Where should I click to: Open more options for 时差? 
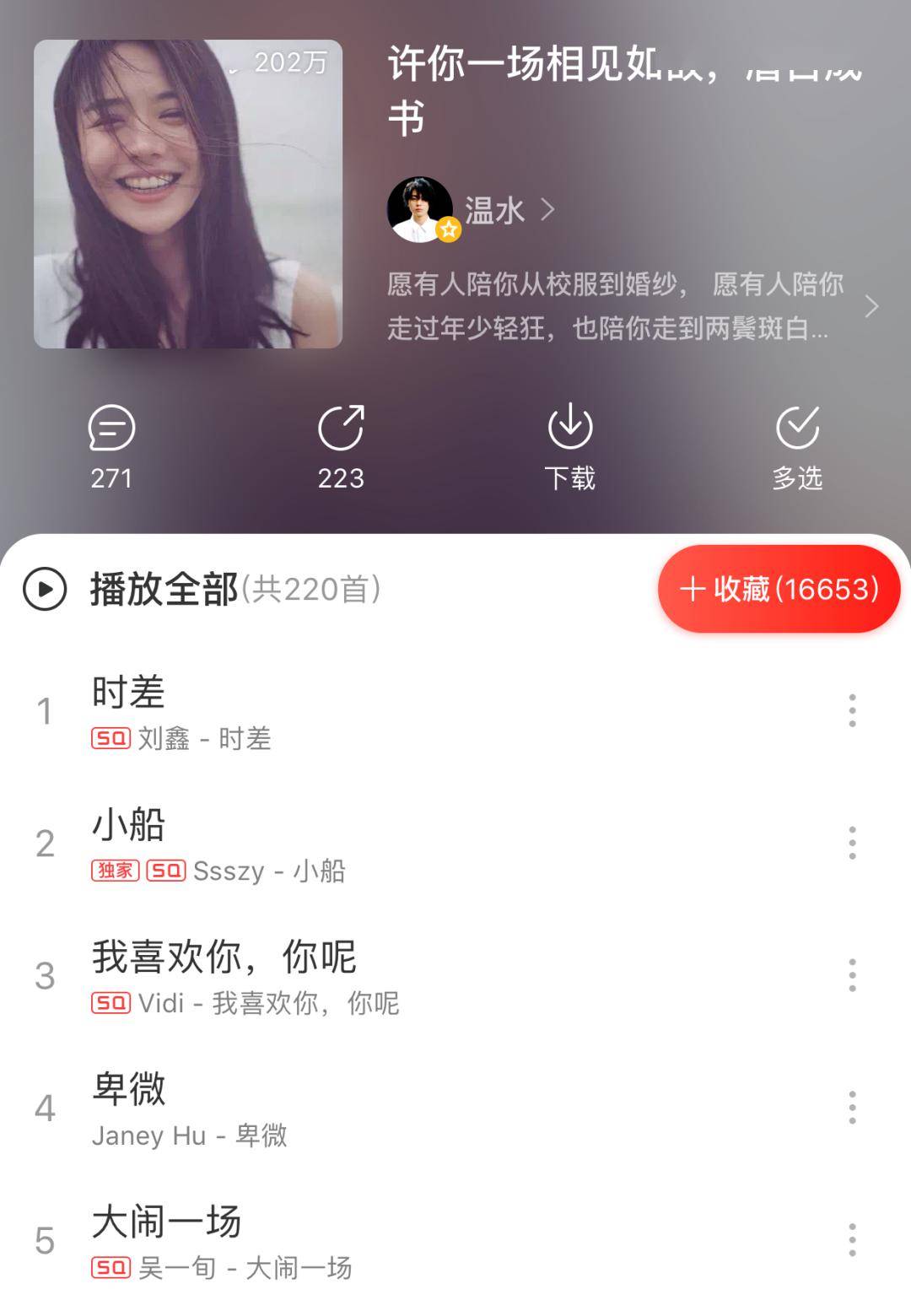[x=852, y=711]
